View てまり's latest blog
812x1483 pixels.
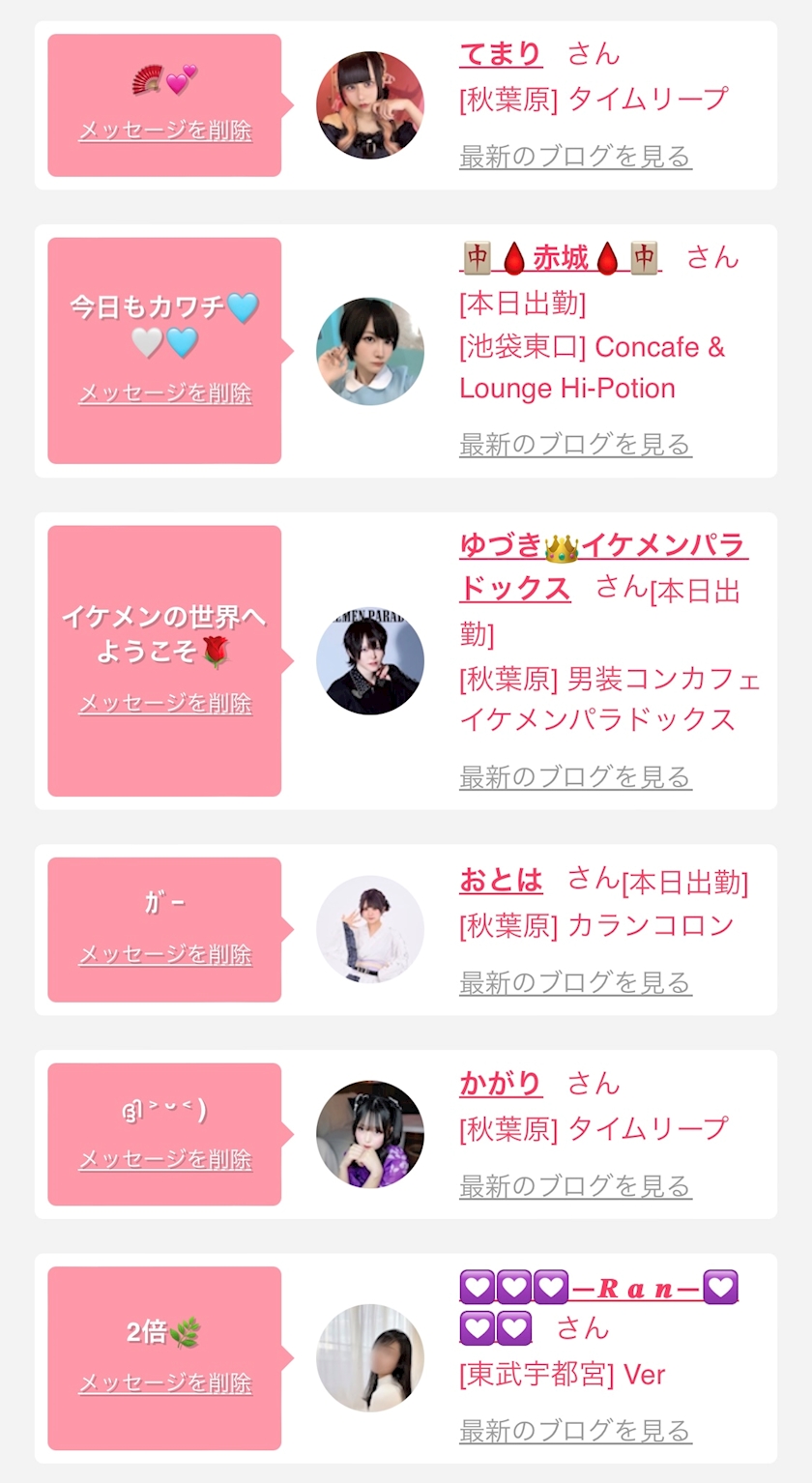[x=575, y=156]
